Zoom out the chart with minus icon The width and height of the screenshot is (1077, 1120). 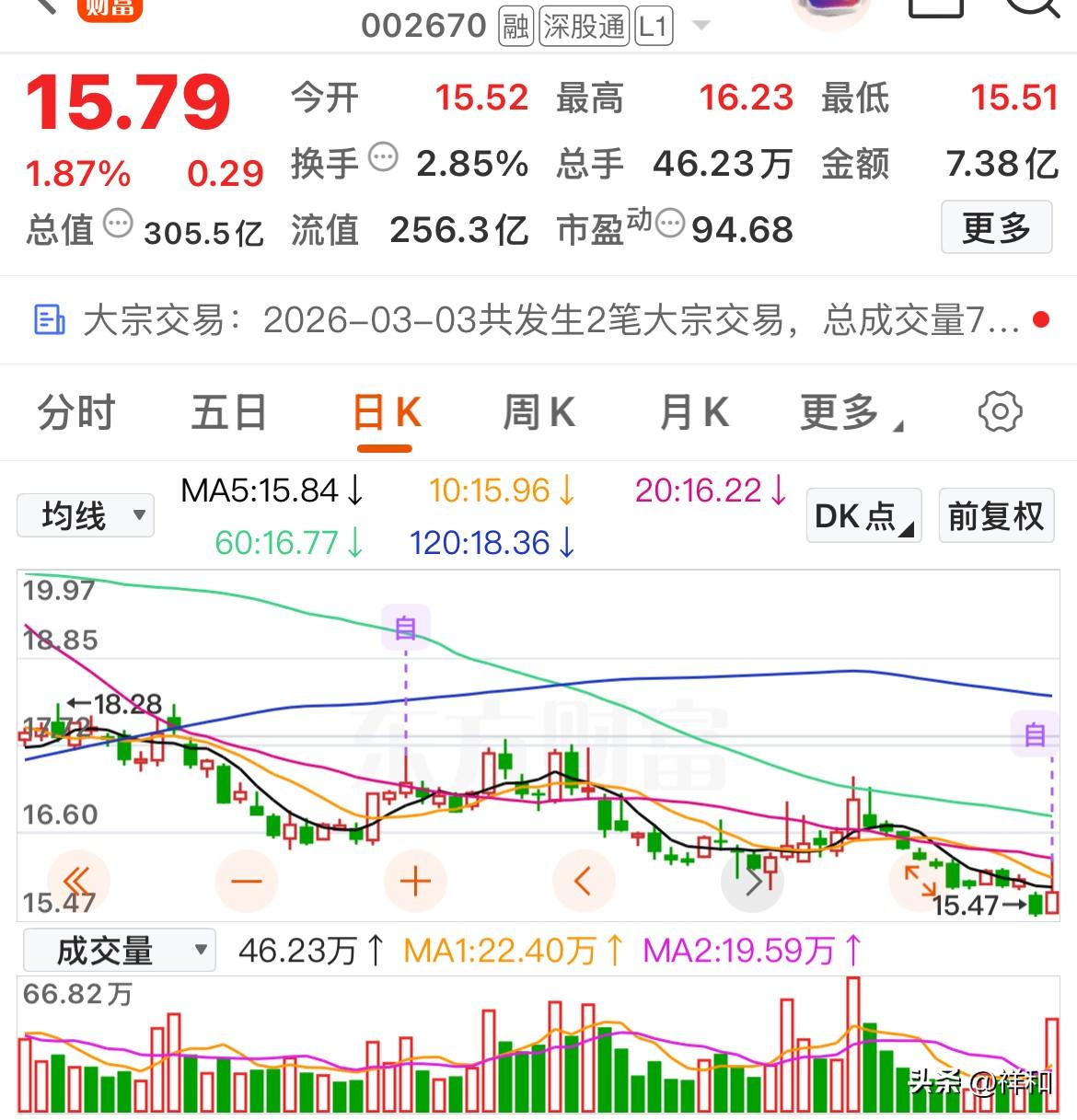(x=246, y=881)
